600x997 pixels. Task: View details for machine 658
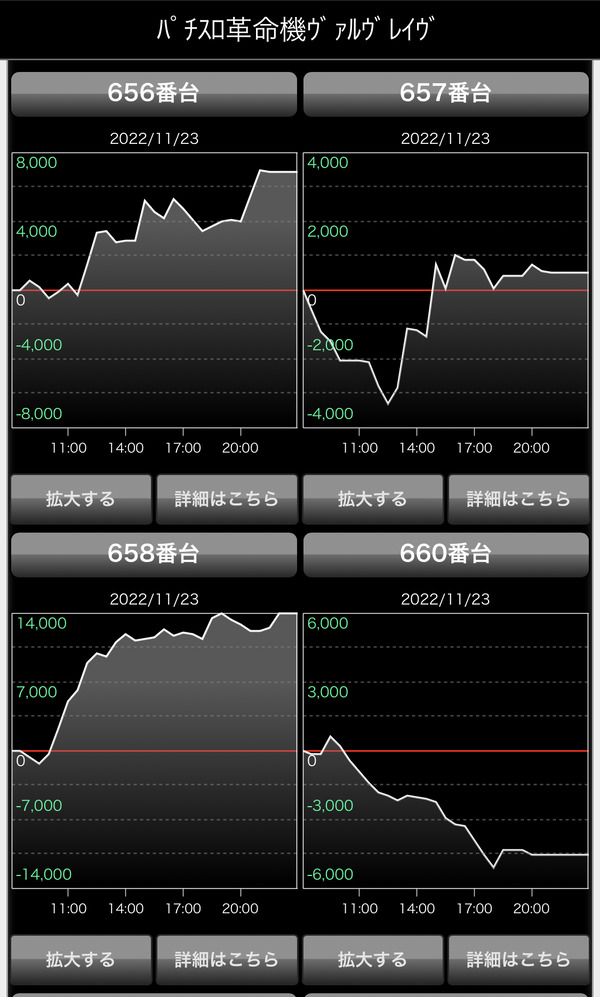pos(227,959)
